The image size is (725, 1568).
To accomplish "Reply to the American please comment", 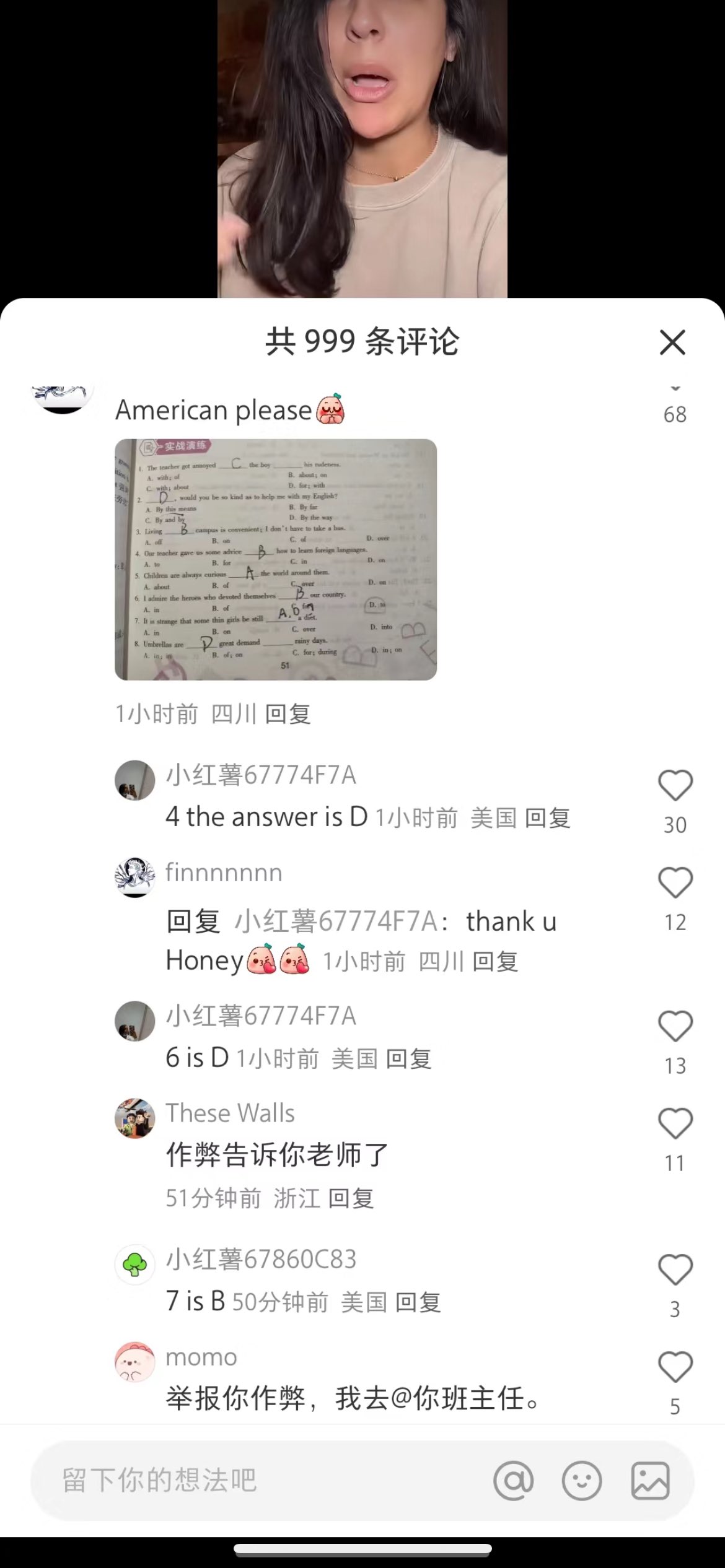I will [x=288, y=714].
